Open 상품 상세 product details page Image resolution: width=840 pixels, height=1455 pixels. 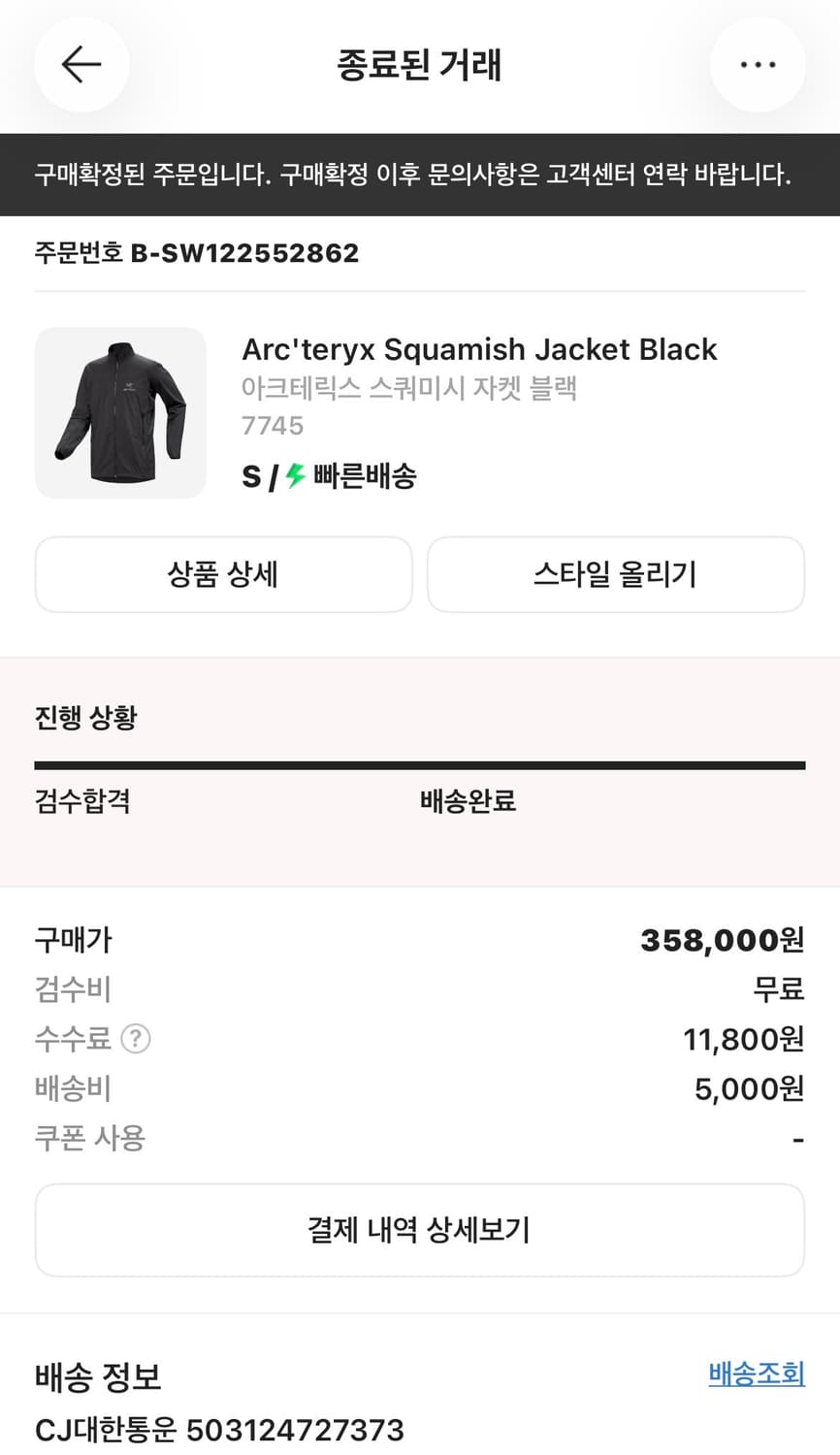[223, 574]
